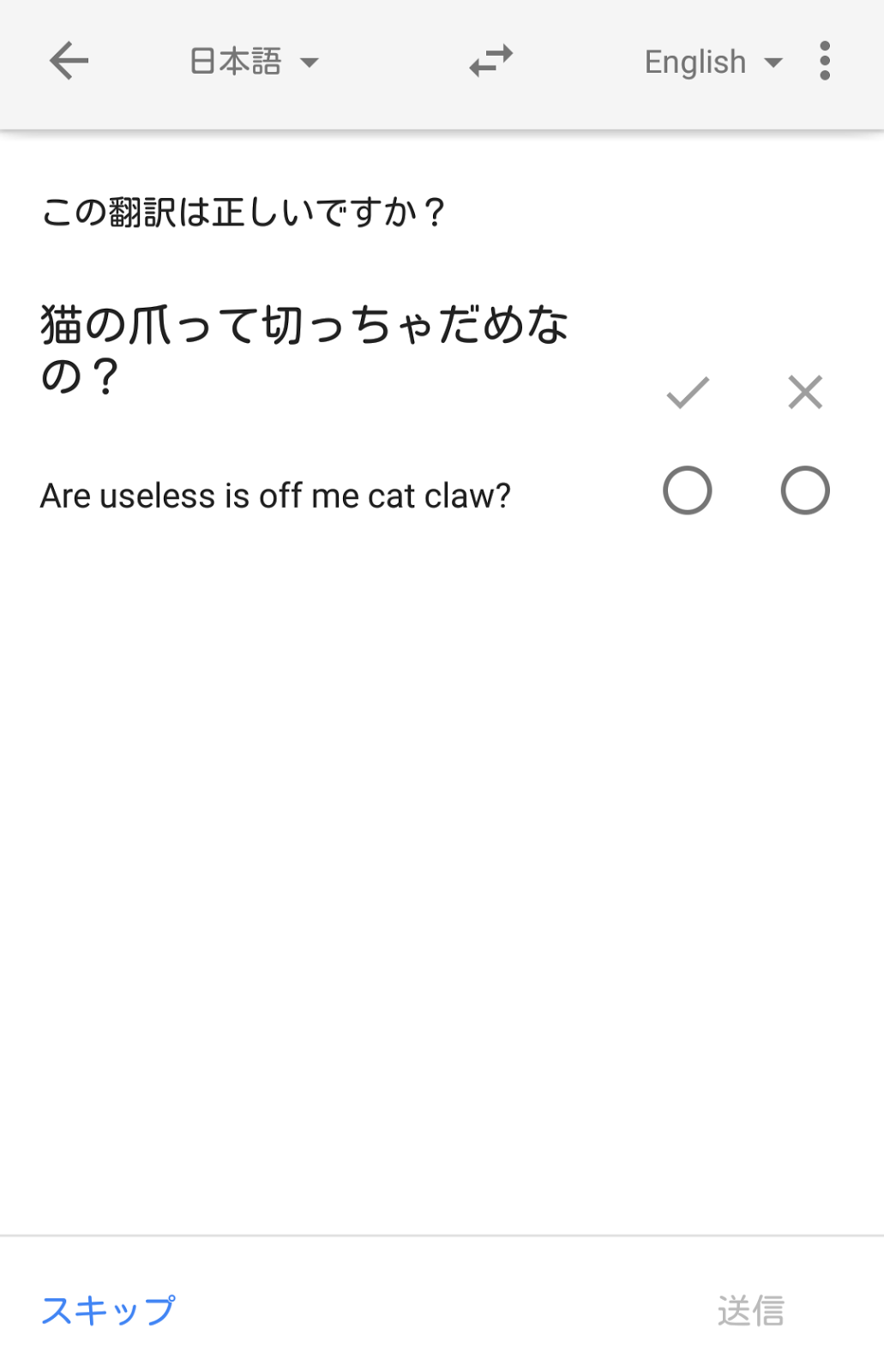Tap 送信 to submit the answer
The height and width of the screenshot is (1372, 884).
(750, 1310)
